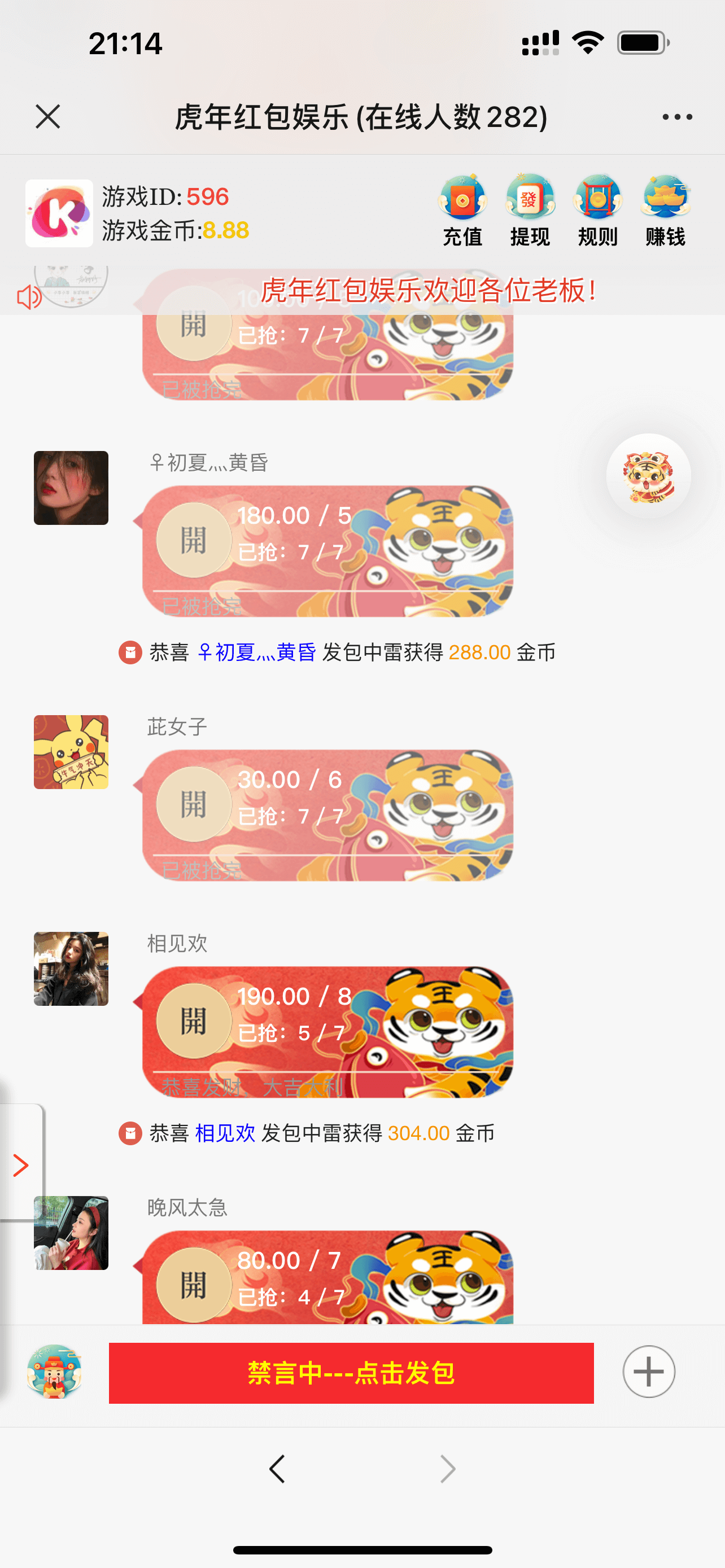Image resolution: width=725 pixels, height=1568 pixels.
Task: Open ♀初夏灬黄昏 username link in winner message
Action: [x=256, y=653]
